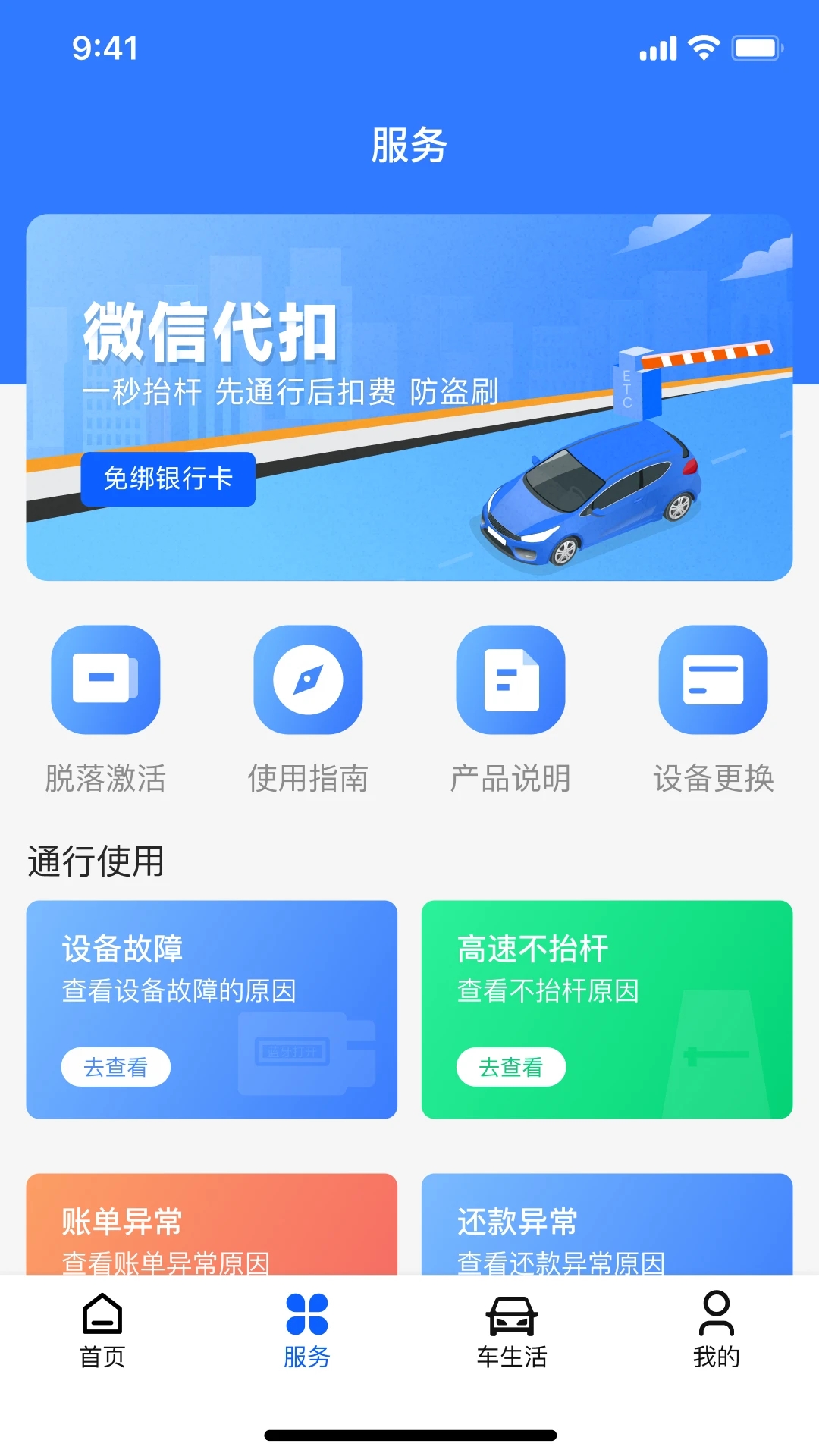Tap the Wi-Fi icon in status bar

[701, 48]
